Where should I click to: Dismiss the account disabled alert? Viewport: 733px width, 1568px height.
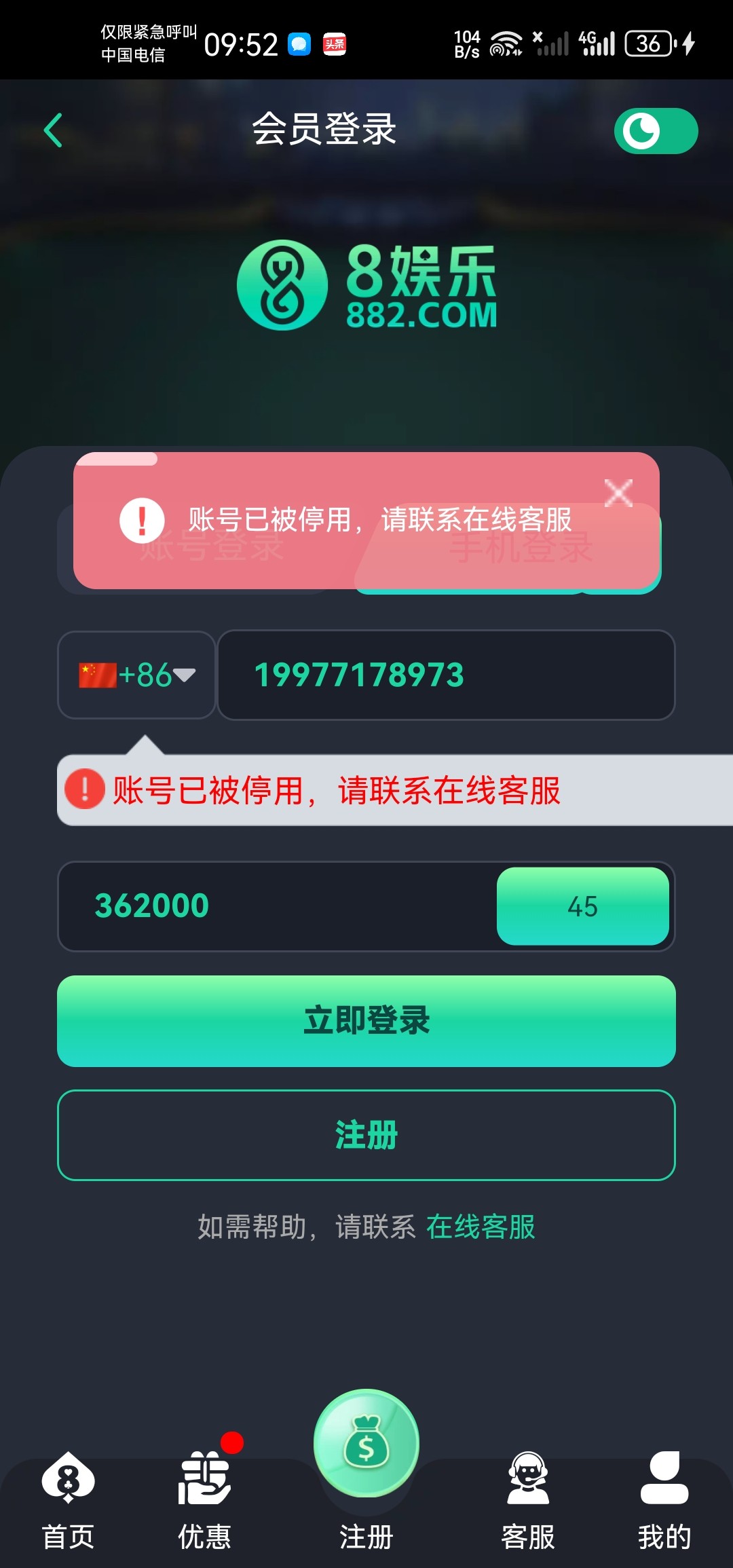point(618,493)
